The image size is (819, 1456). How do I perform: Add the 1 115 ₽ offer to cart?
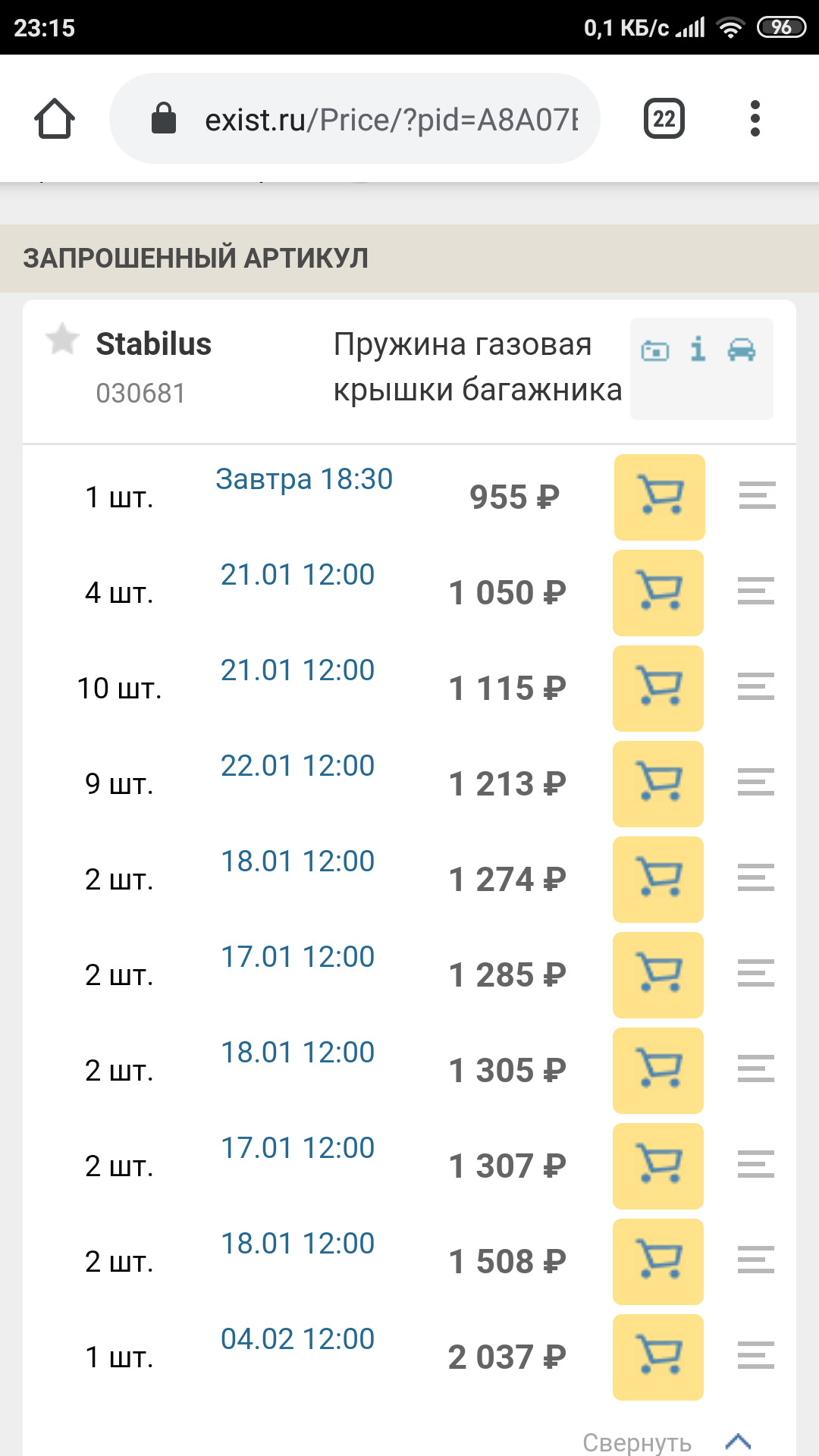click(657, 688)
